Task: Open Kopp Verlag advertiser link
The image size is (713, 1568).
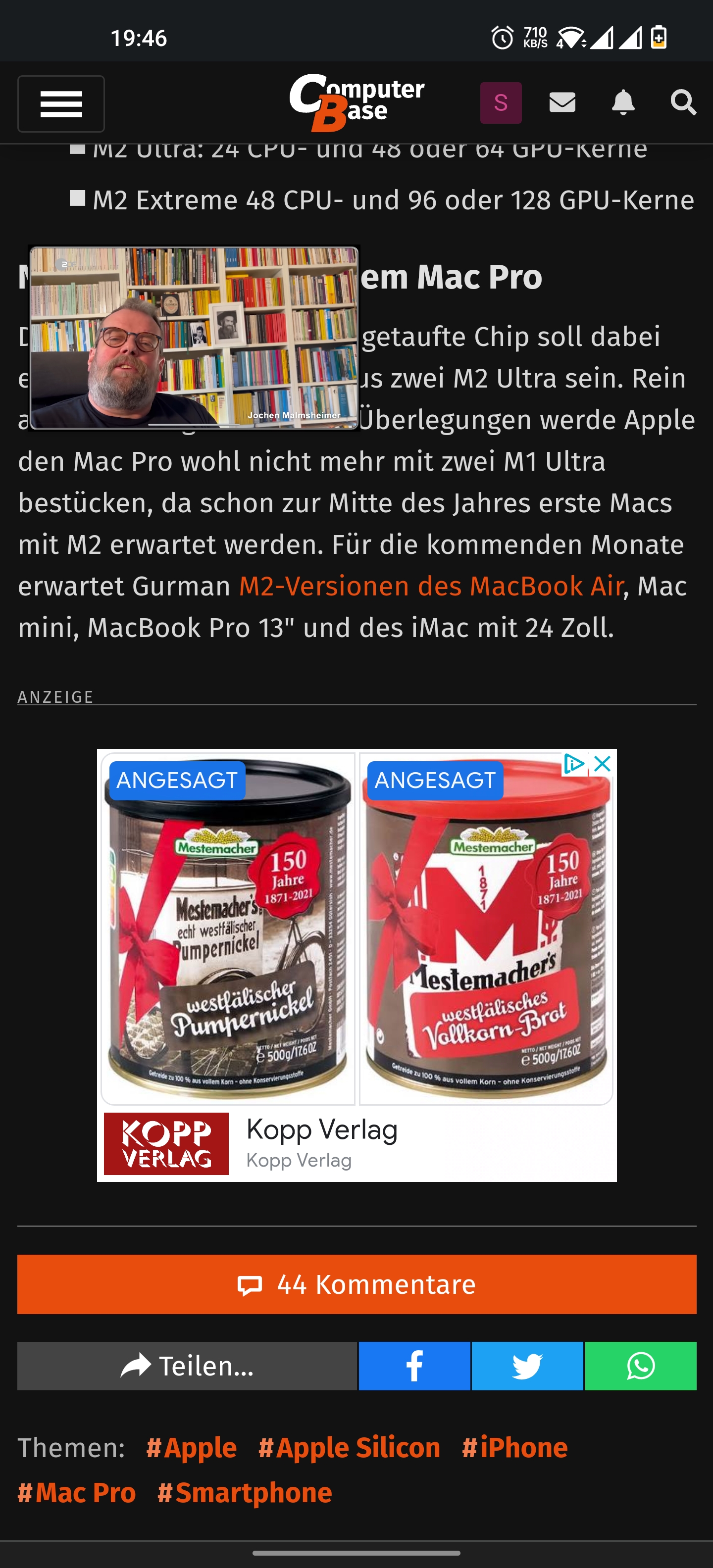Action: click(x=322, y=1131)
